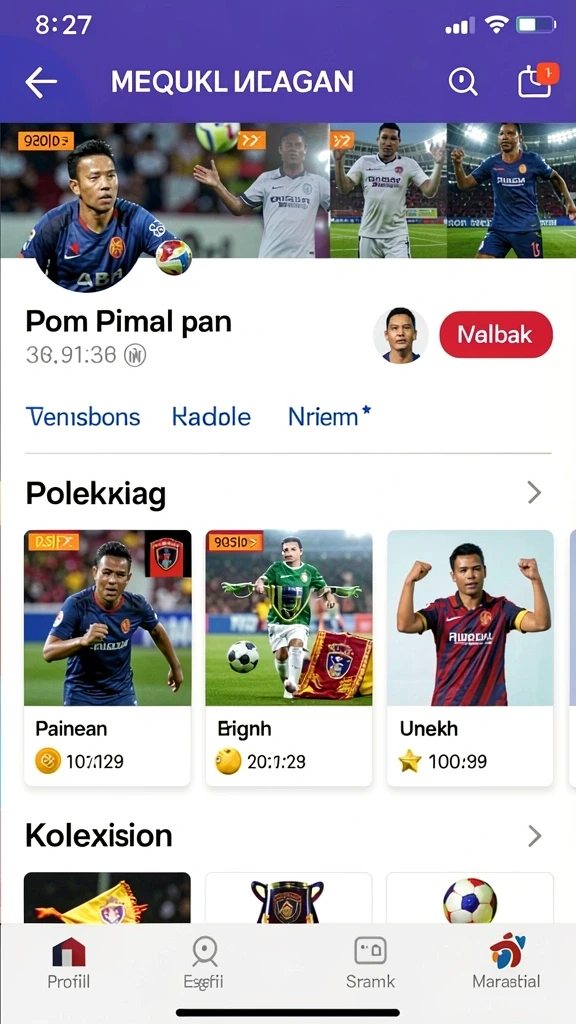The width and height of the screenshot is (576, 1024).
Task: Open the Kolexision trophy item
Action: 289,898
